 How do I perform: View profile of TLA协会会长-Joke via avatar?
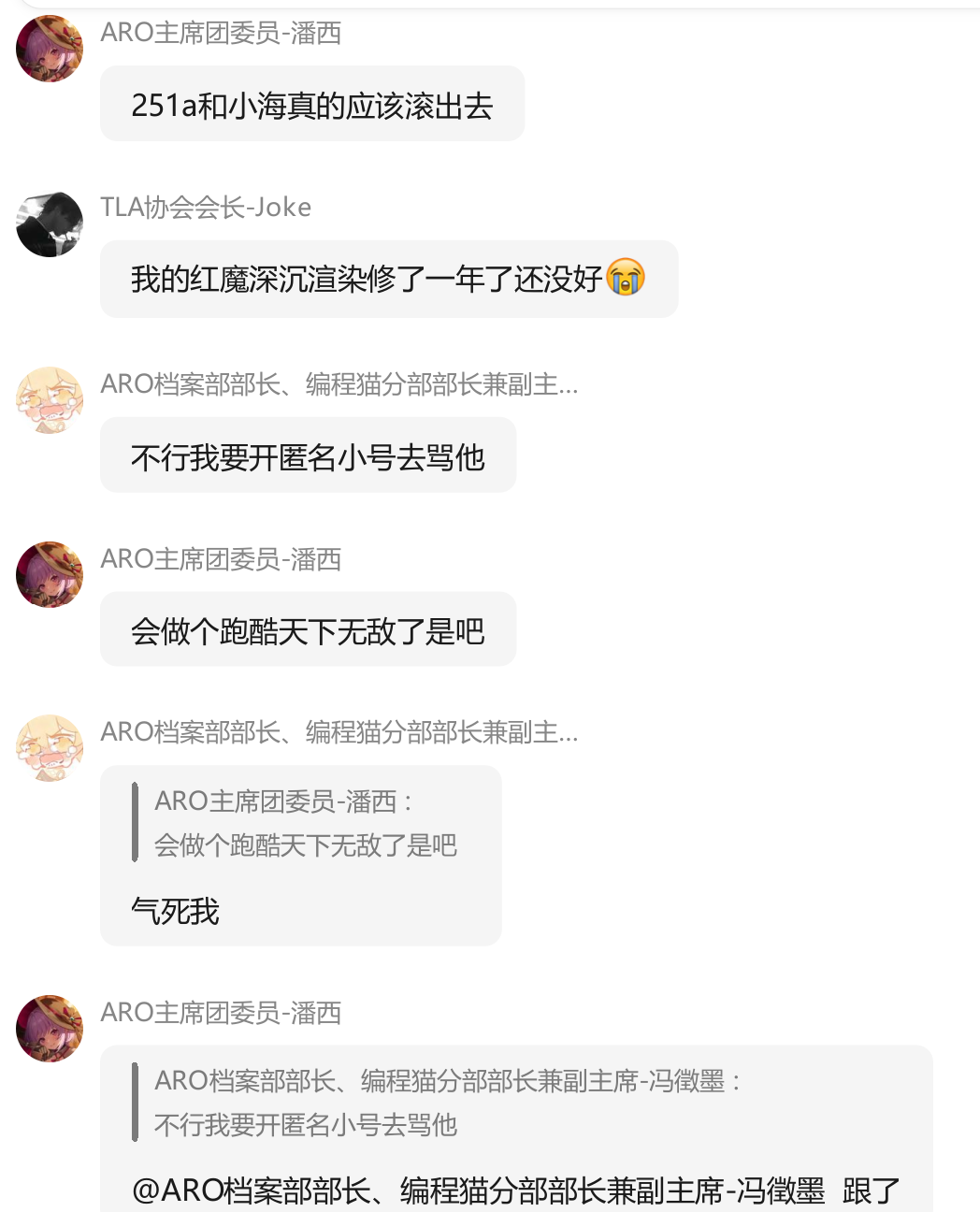(50, 224)
